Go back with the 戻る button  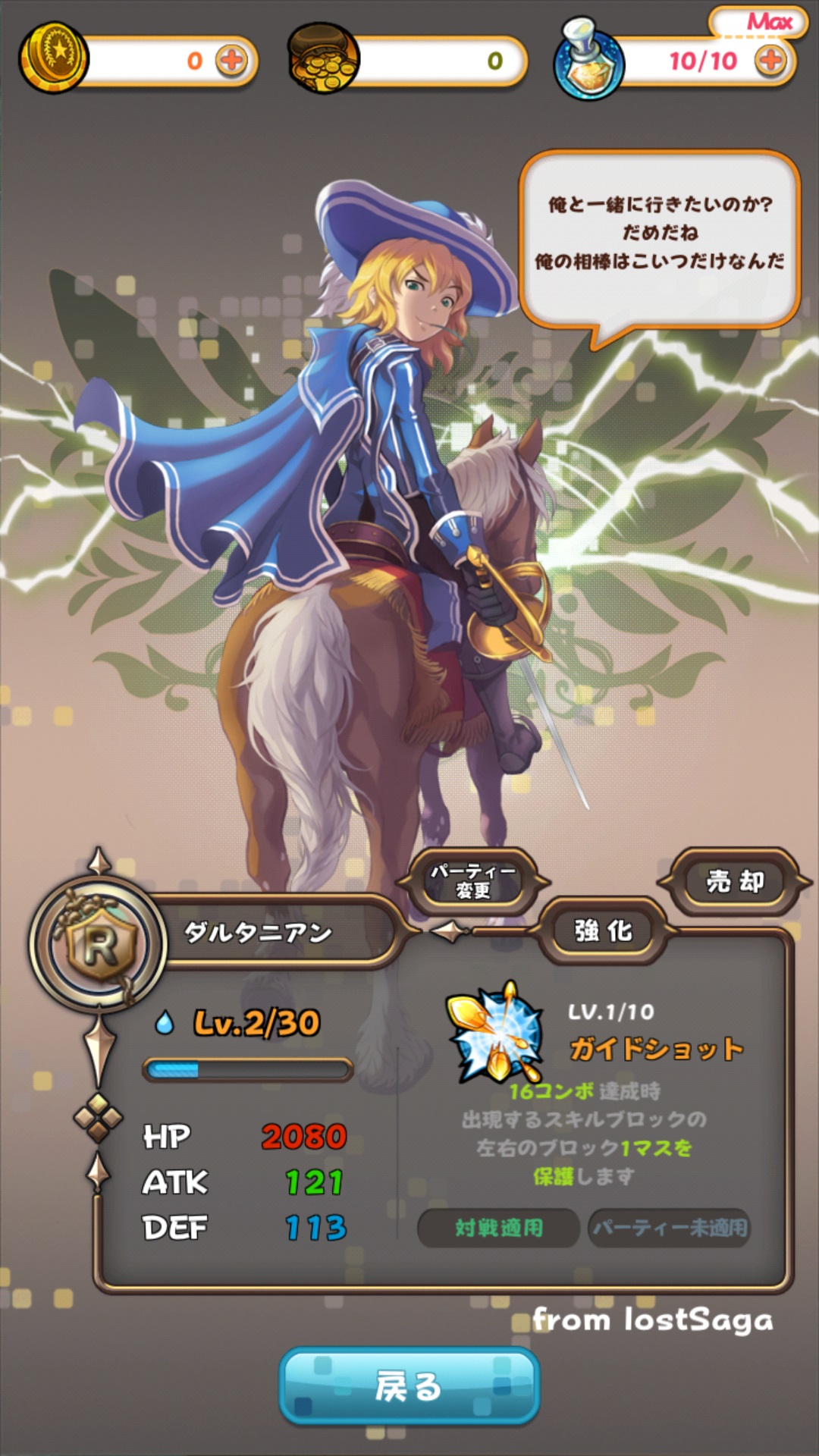click(x=409, y=1386)
